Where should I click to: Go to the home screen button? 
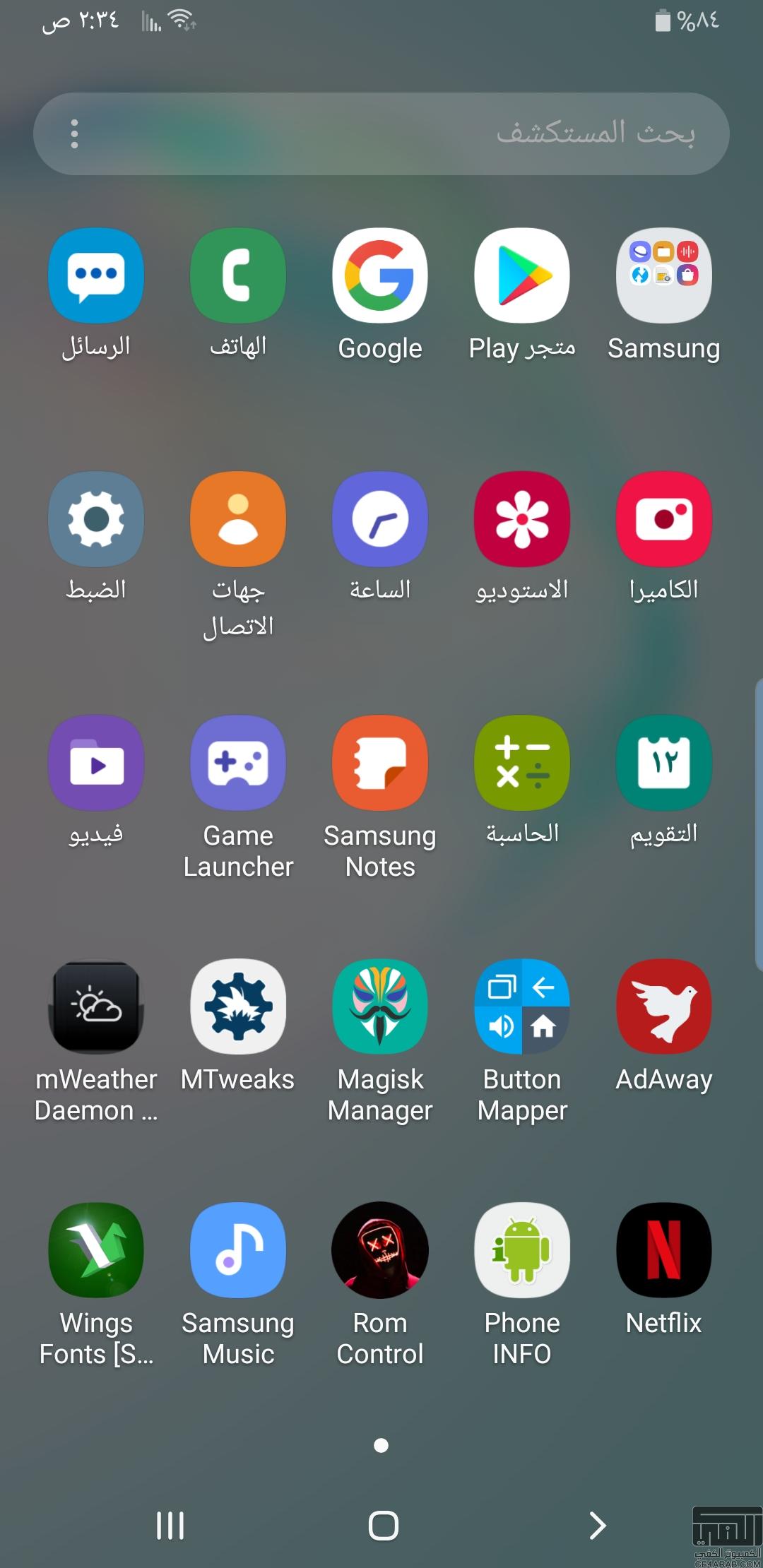point(383,1525)
